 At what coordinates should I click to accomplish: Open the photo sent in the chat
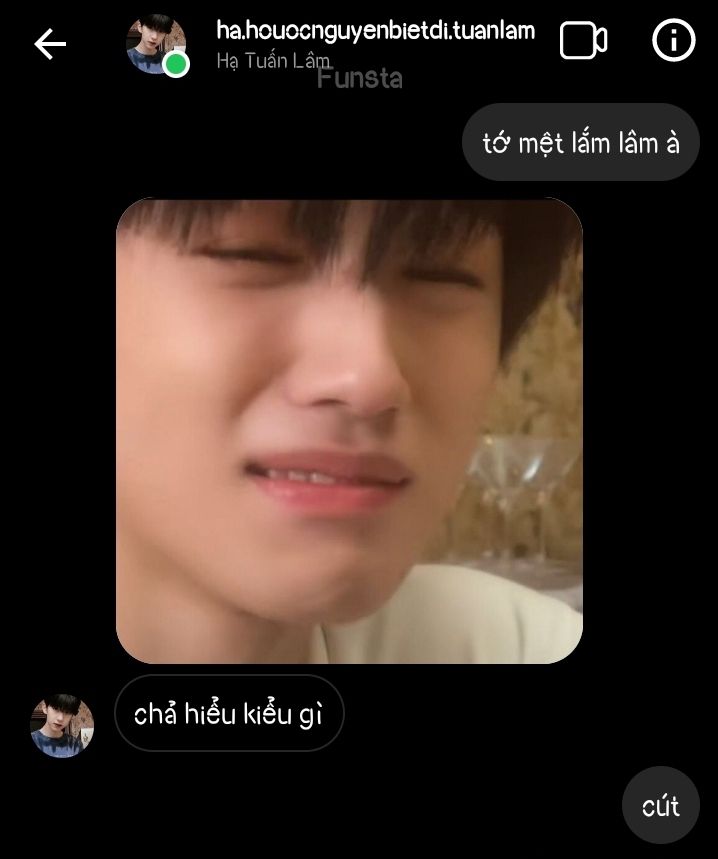(x=349, y=431)
